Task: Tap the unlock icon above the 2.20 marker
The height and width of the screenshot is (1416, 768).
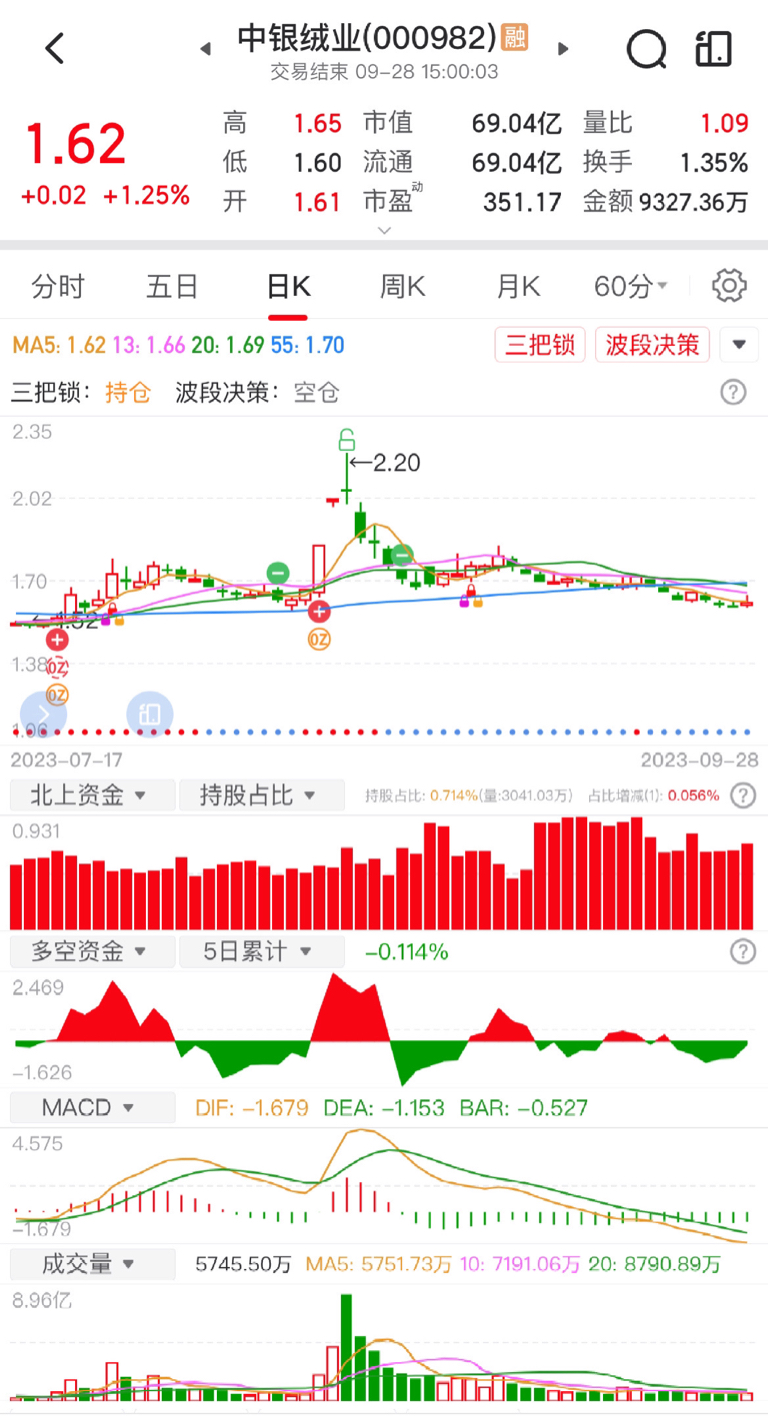Action: tap(346, 440)
